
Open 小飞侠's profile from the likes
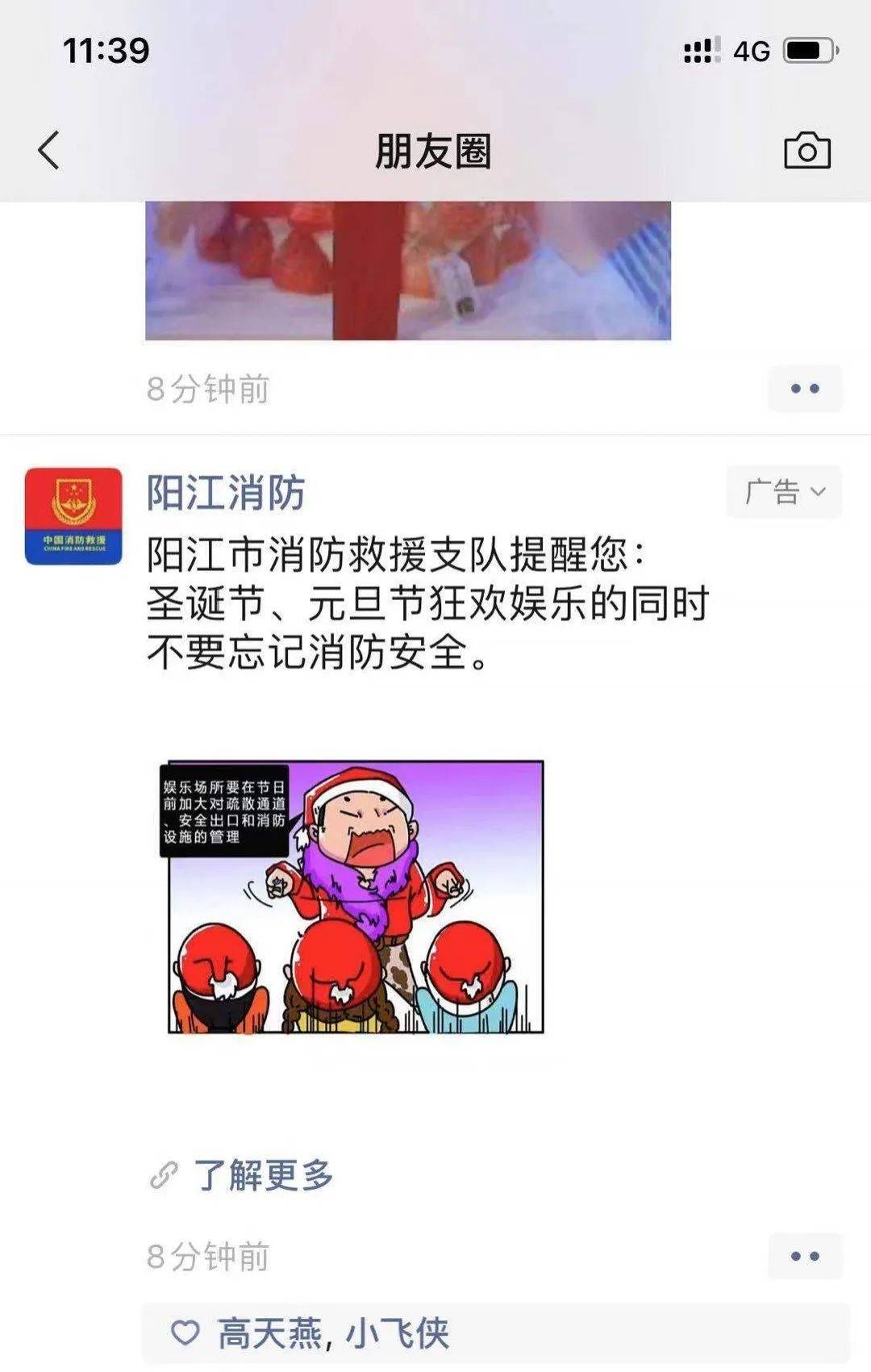(x=397, y=1333)
